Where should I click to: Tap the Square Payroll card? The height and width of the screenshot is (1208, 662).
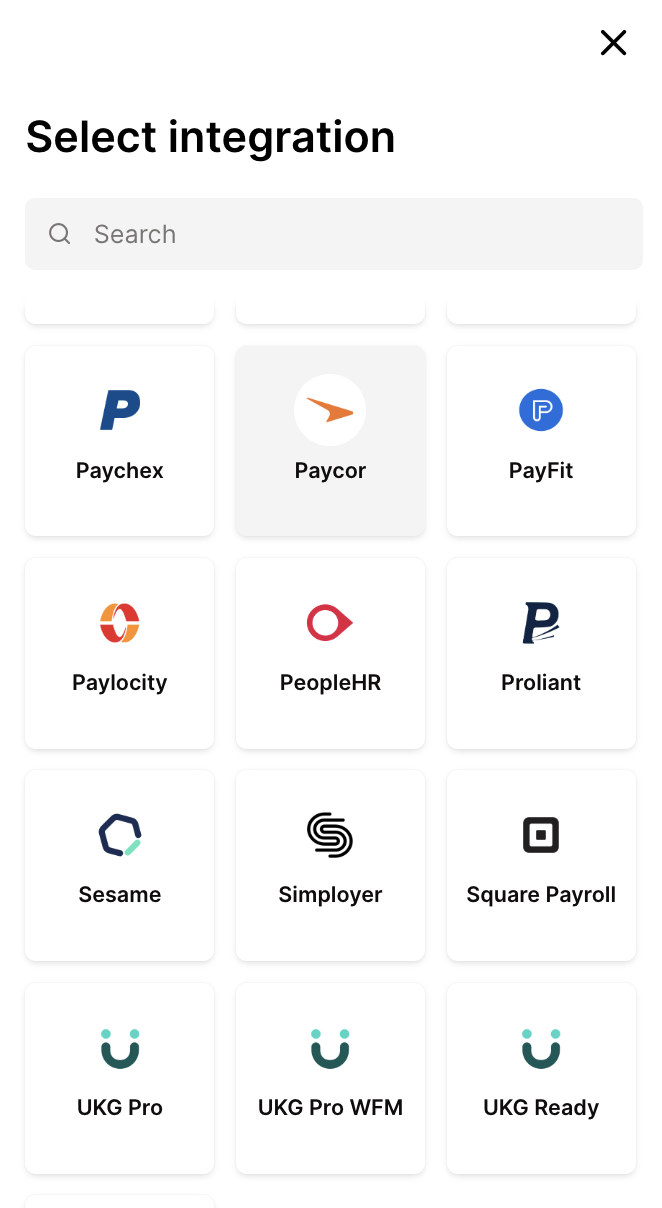point(541,865)
